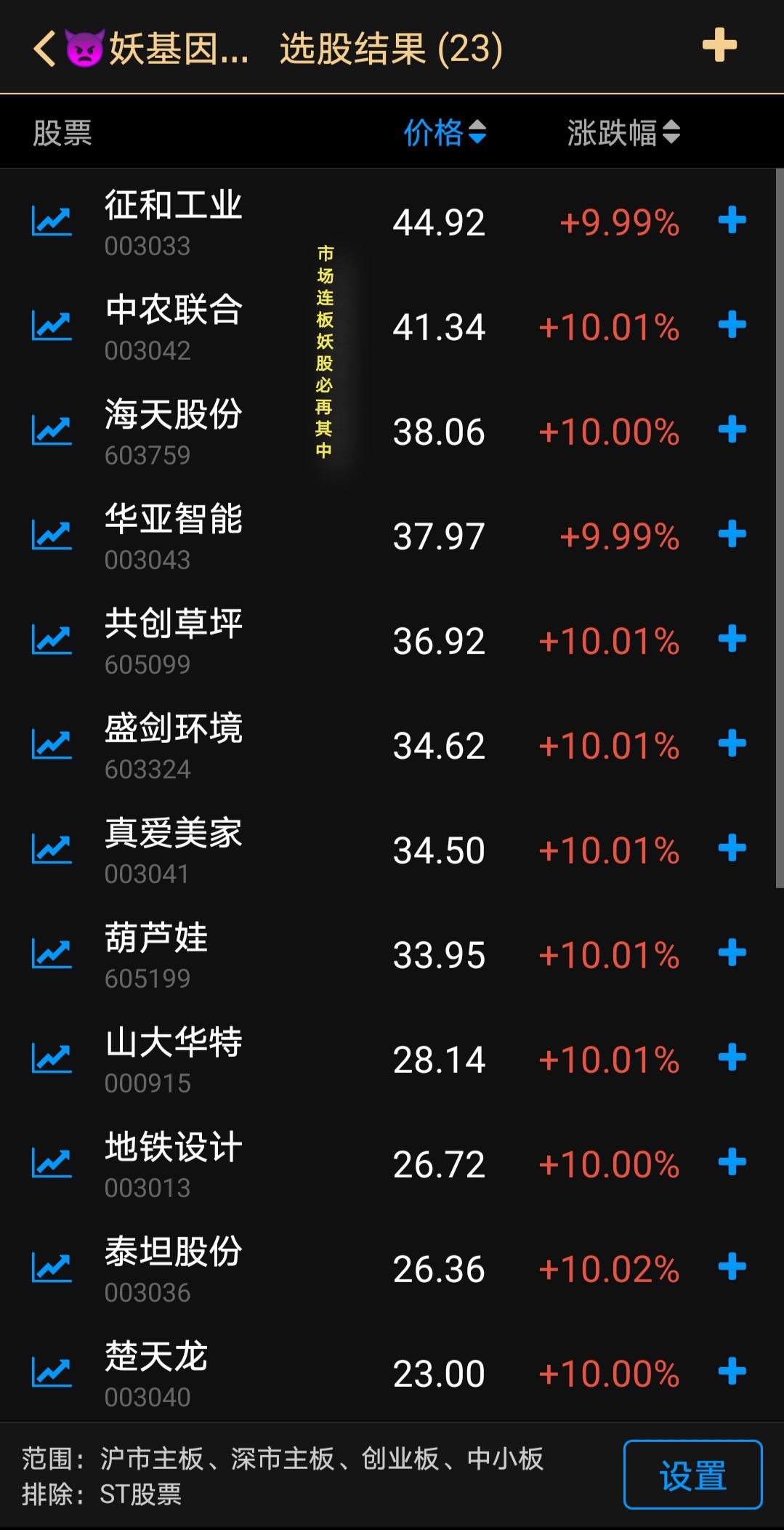
Task: Go back using the top-left arrow
Action: point(45,49)
